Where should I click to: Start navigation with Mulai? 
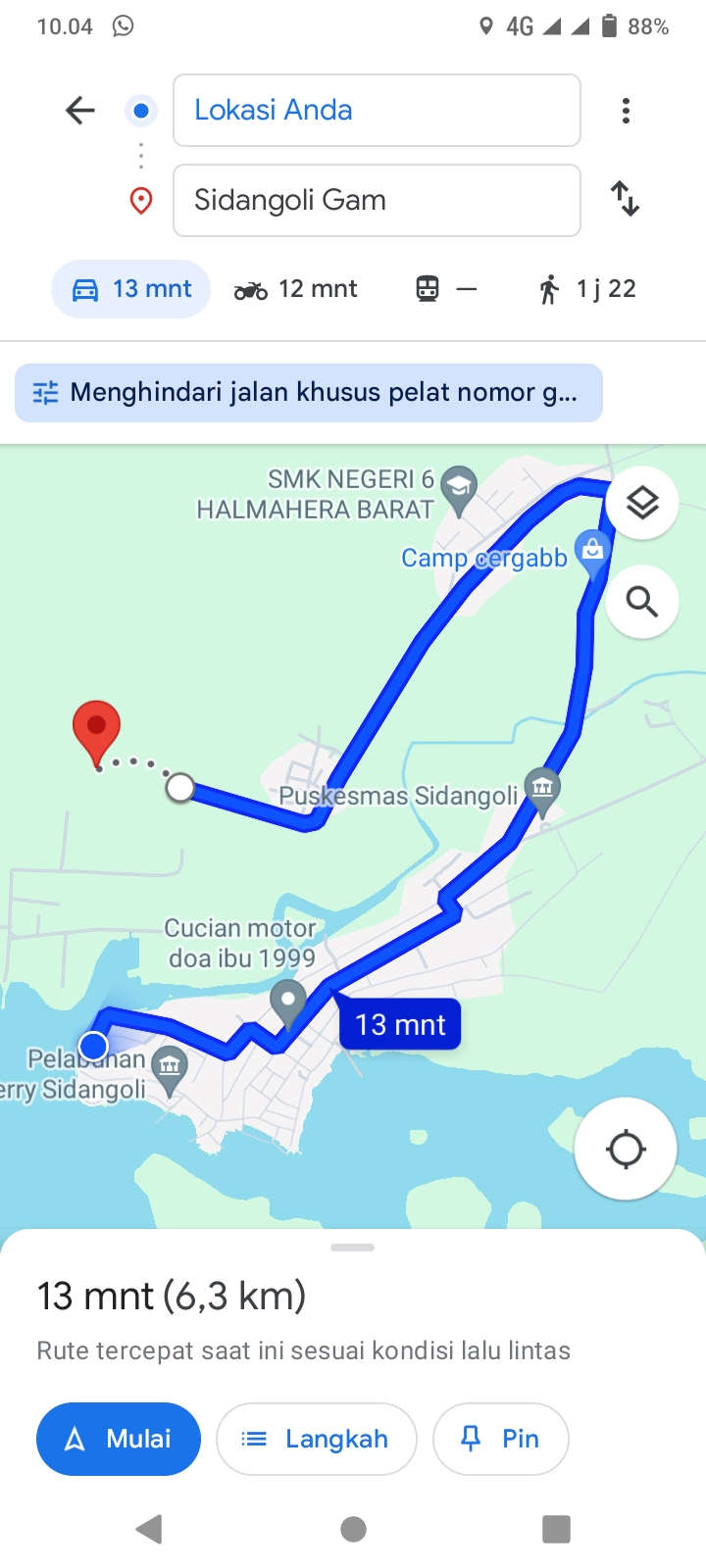pos(119,1439)
